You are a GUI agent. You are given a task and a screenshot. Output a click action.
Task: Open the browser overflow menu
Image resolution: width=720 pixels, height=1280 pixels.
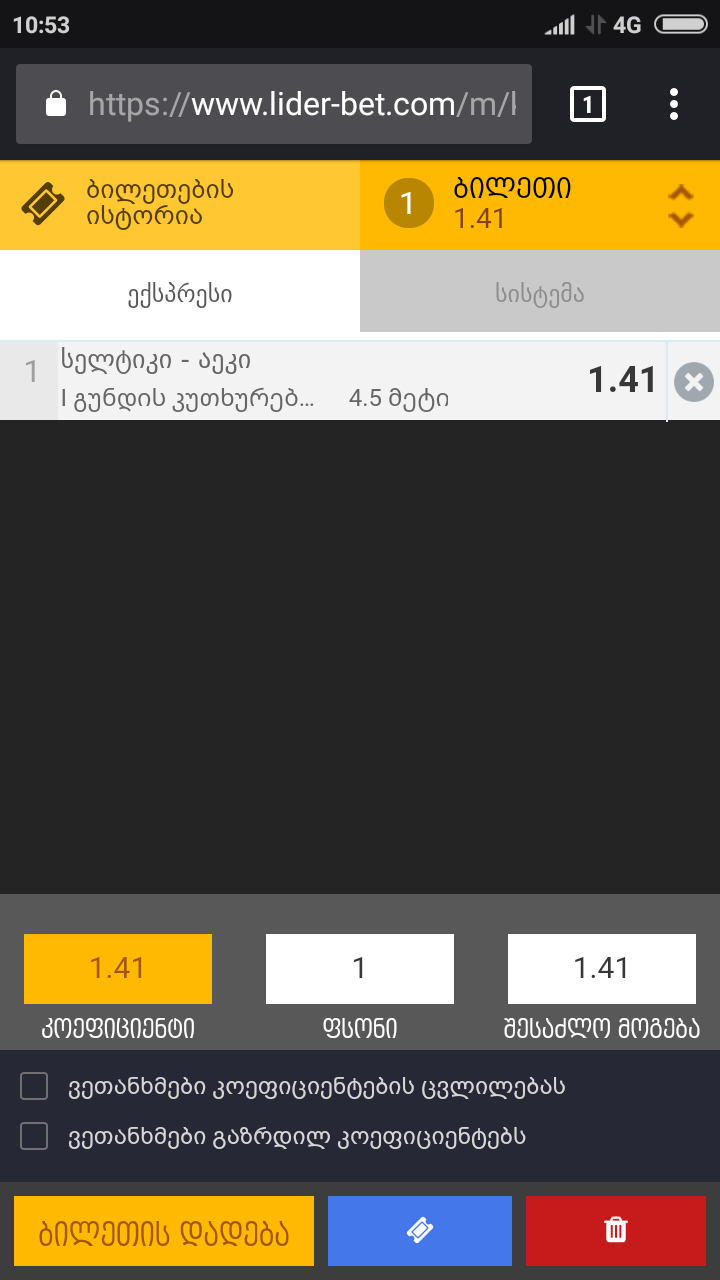674,104
